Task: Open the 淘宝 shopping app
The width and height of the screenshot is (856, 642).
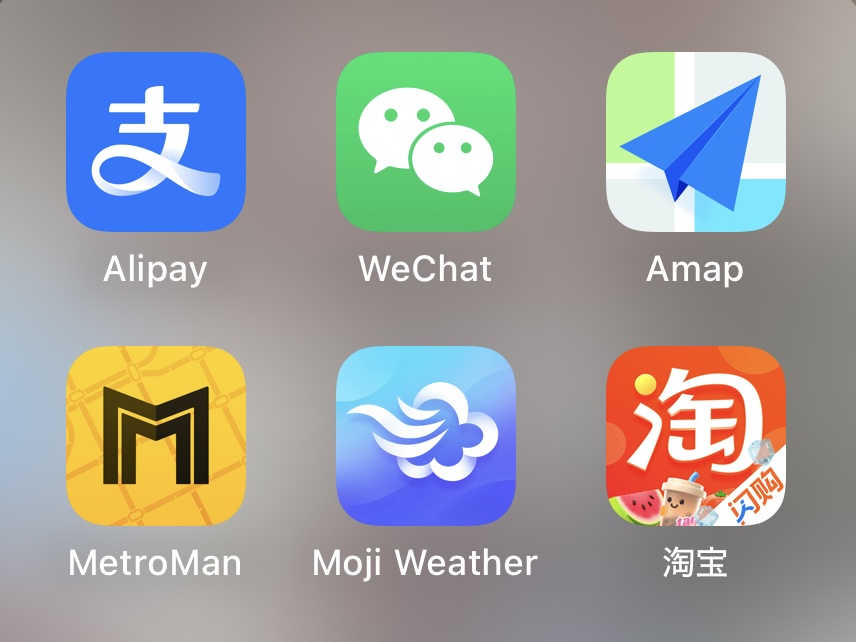Action: pyautogui.click(x=696, y=436)
